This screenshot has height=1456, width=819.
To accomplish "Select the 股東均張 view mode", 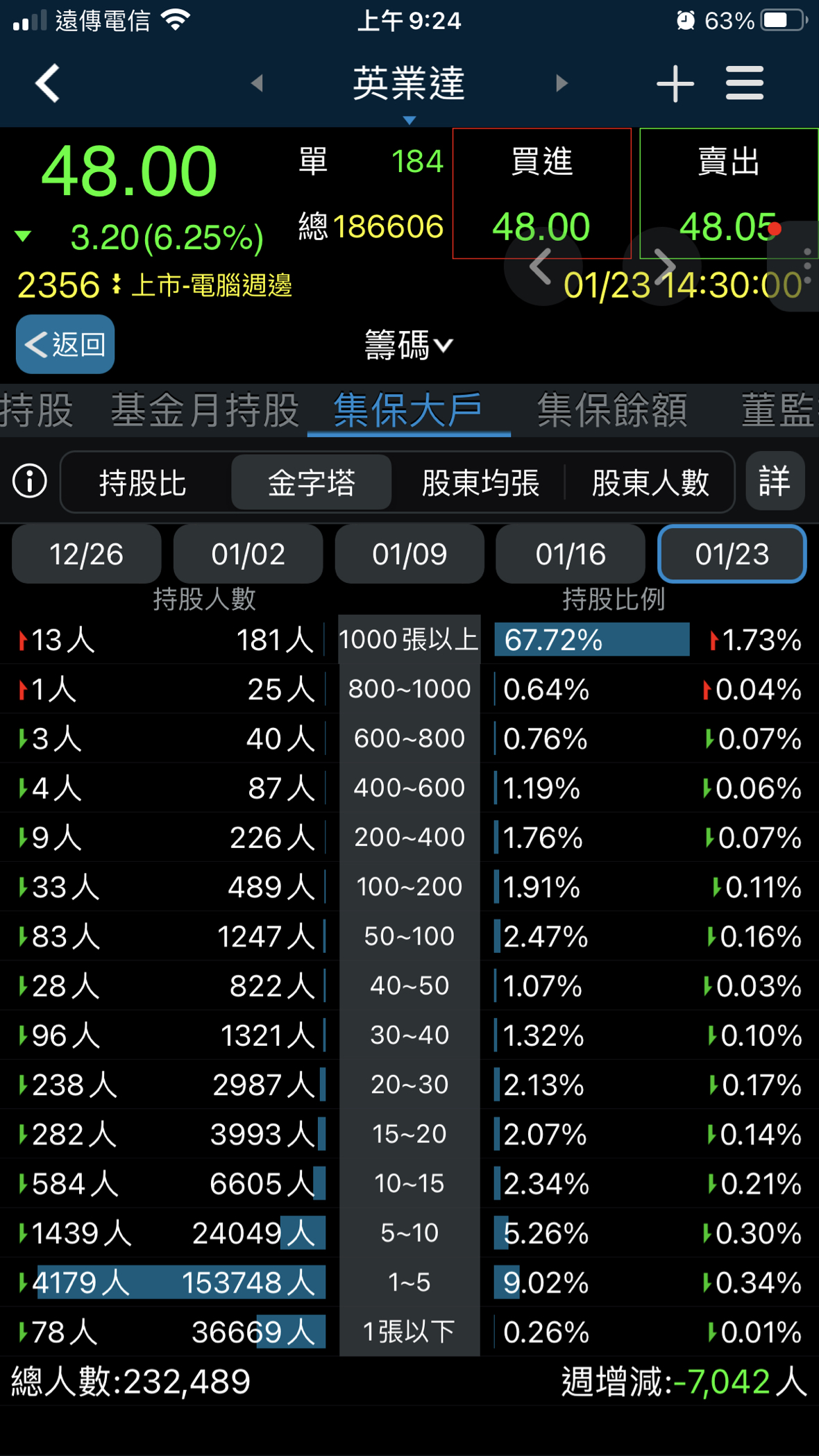I will click(480, 484).
